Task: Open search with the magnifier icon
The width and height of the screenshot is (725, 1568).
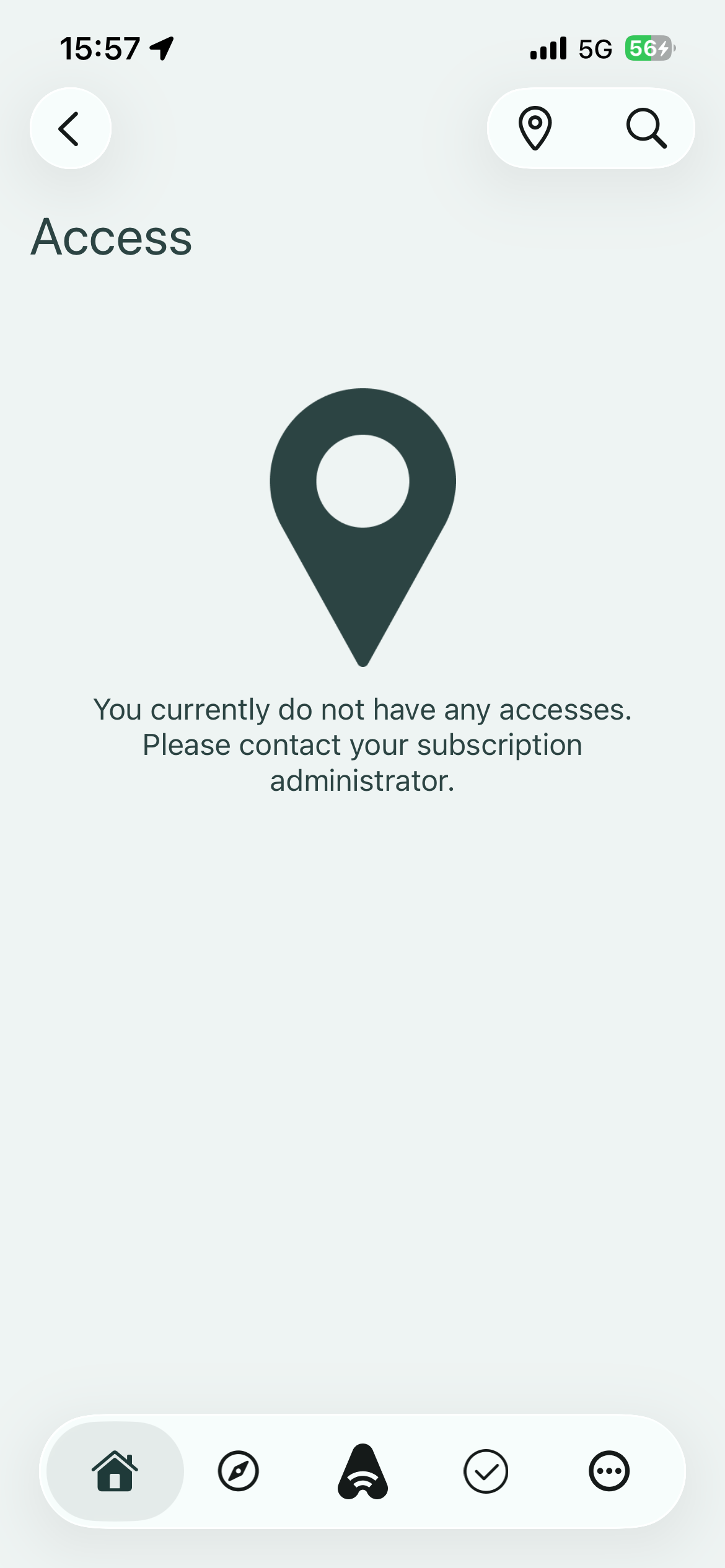Action: click(646, 128)
